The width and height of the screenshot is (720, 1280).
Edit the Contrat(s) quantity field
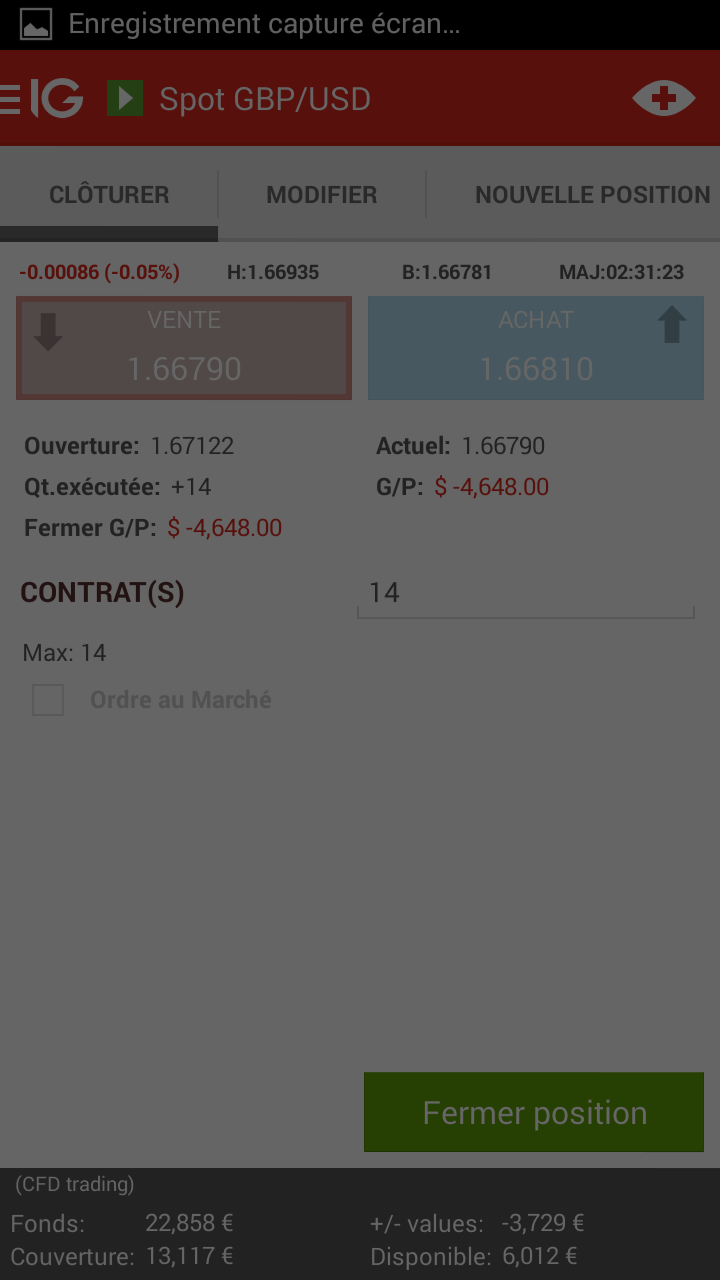pyautogui.click(x=525, y=594)
